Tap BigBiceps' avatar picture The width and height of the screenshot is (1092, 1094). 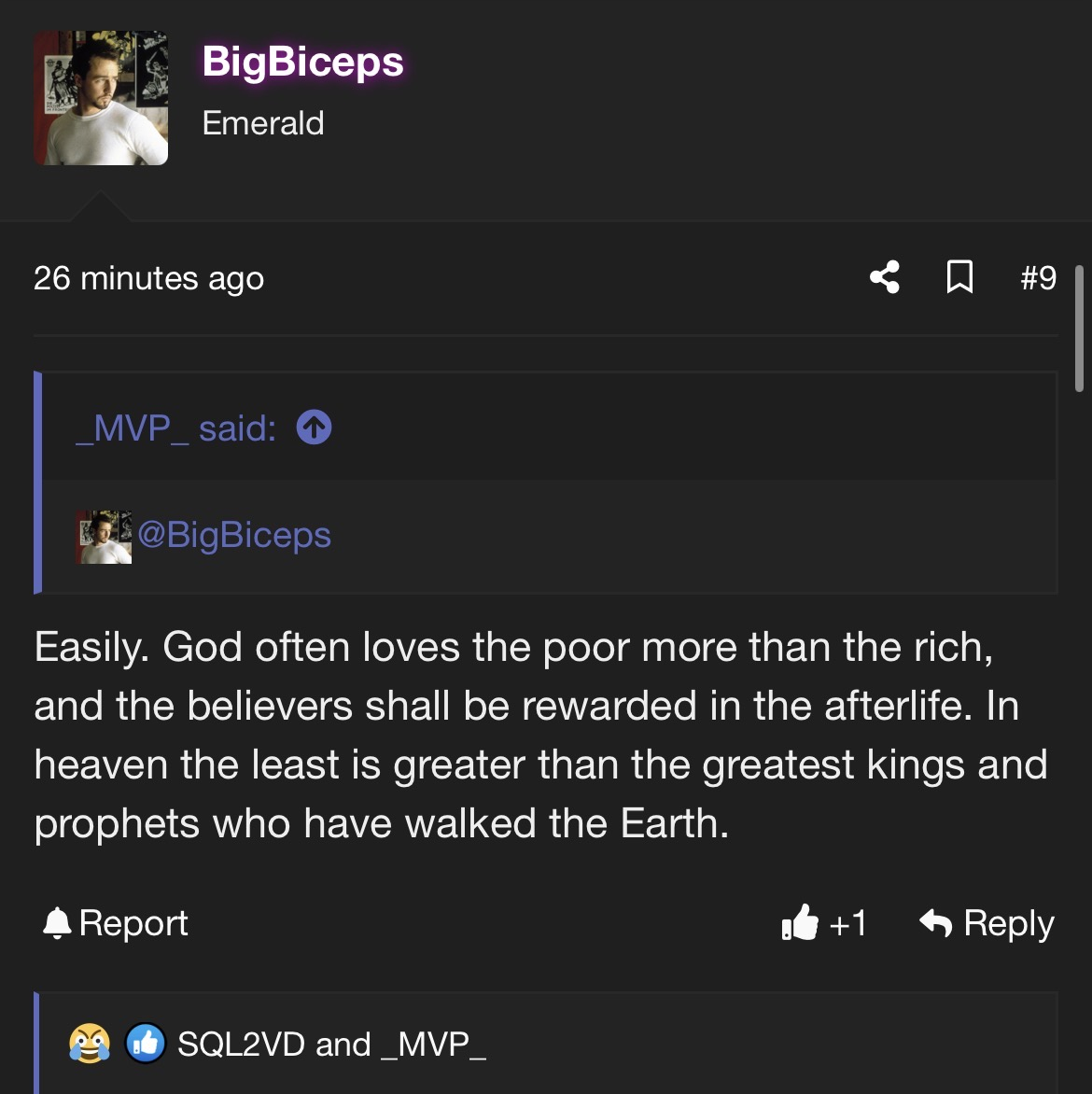(101, 98)
